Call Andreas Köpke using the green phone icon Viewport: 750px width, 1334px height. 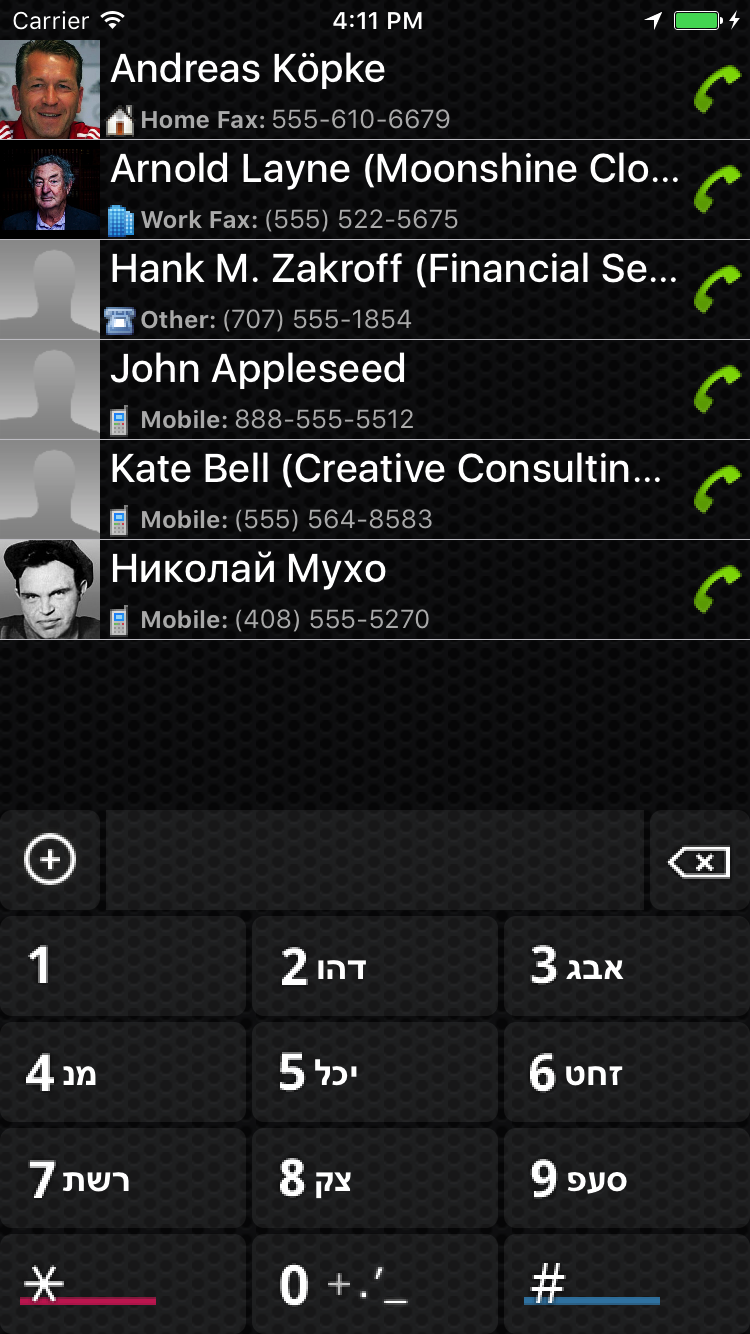(718, 90)
